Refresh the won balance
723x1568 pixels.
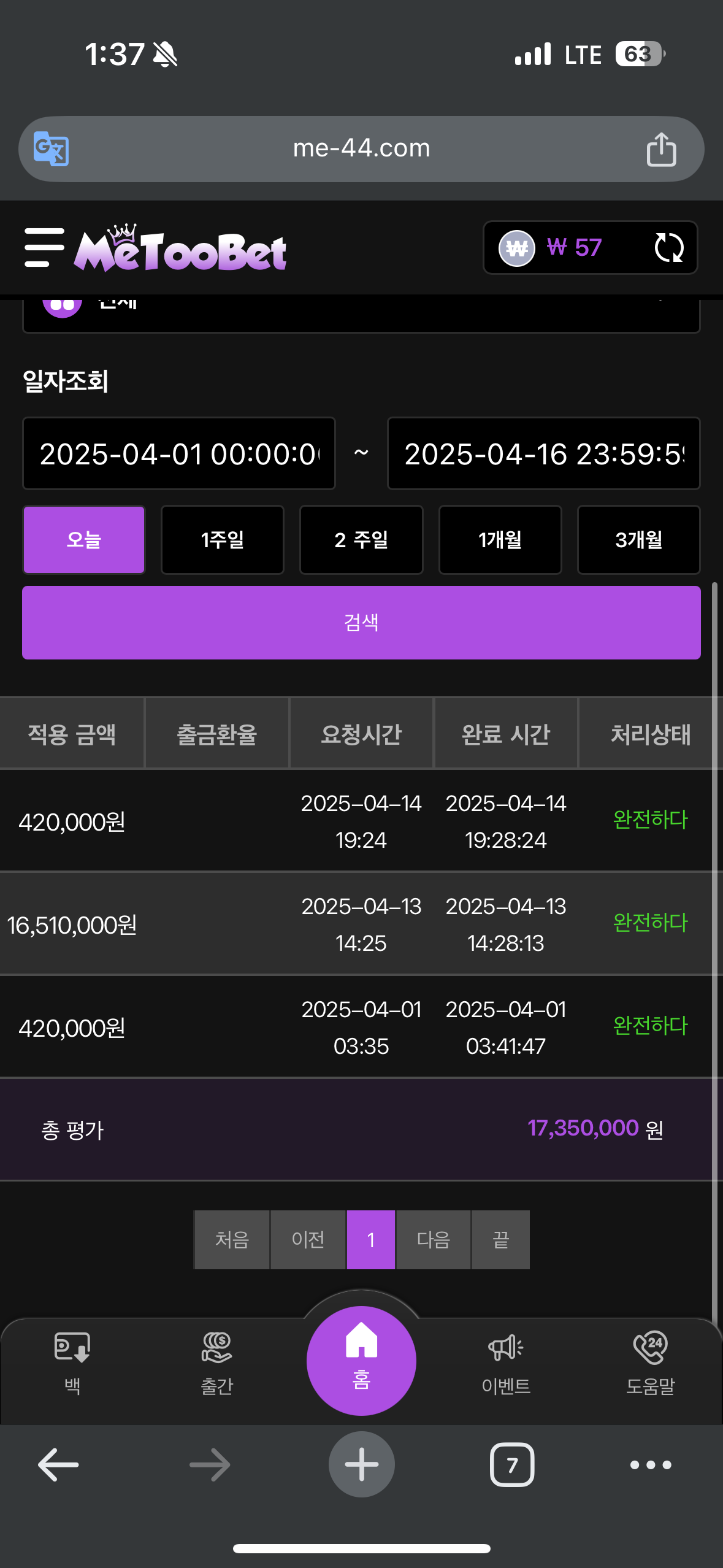click(x=668, y=248)
